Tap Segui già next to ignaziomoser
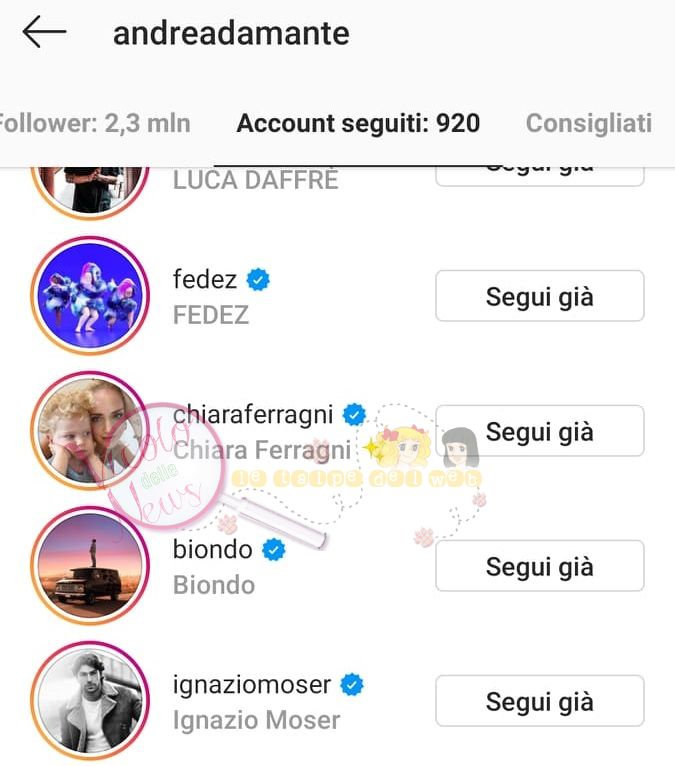The width and height of the screenshot is (675, 766). [x=539, y=702]
